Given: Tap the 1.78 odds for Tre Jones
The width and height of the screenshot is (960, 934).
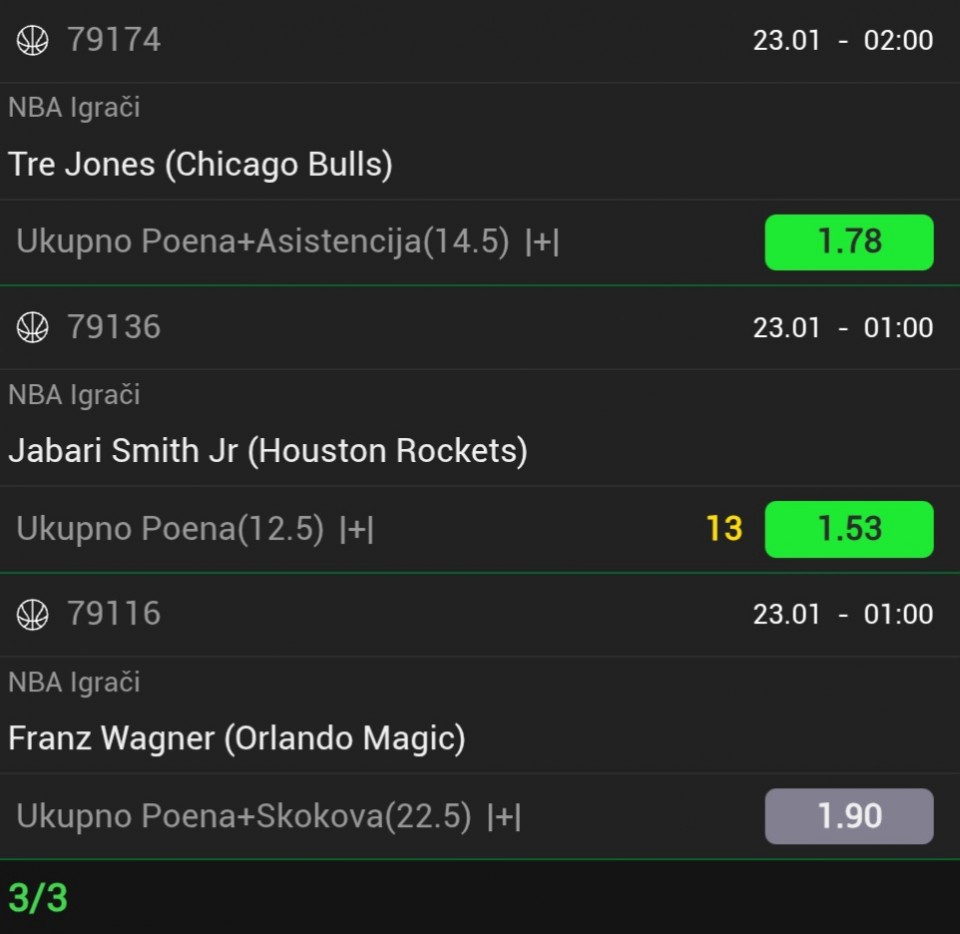Looking at the screenshot, I should [849, 242].
